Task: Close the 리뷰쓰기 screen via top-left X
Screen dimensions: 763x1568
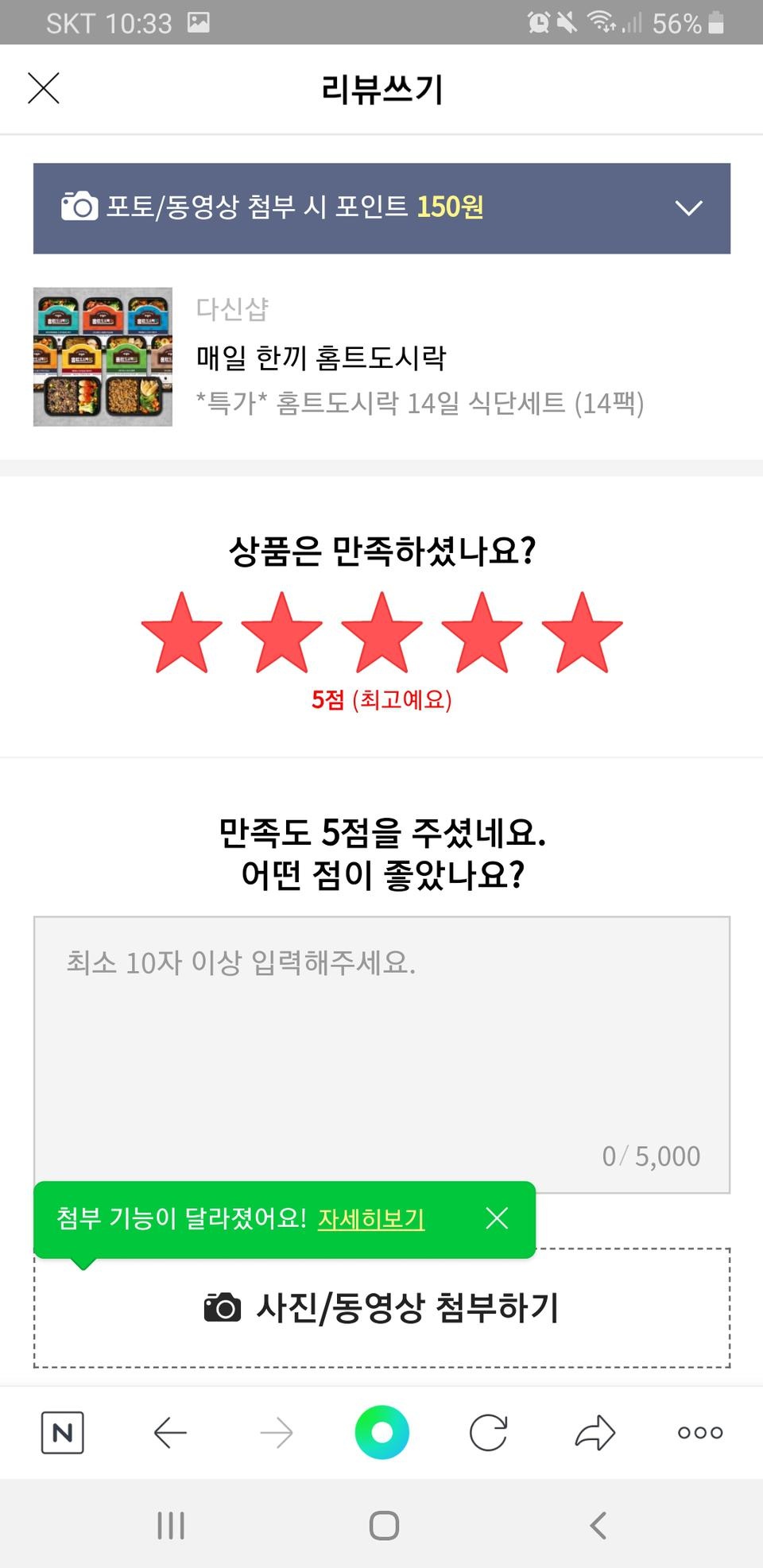Action: pyautogui.click(x=44, y=88)
